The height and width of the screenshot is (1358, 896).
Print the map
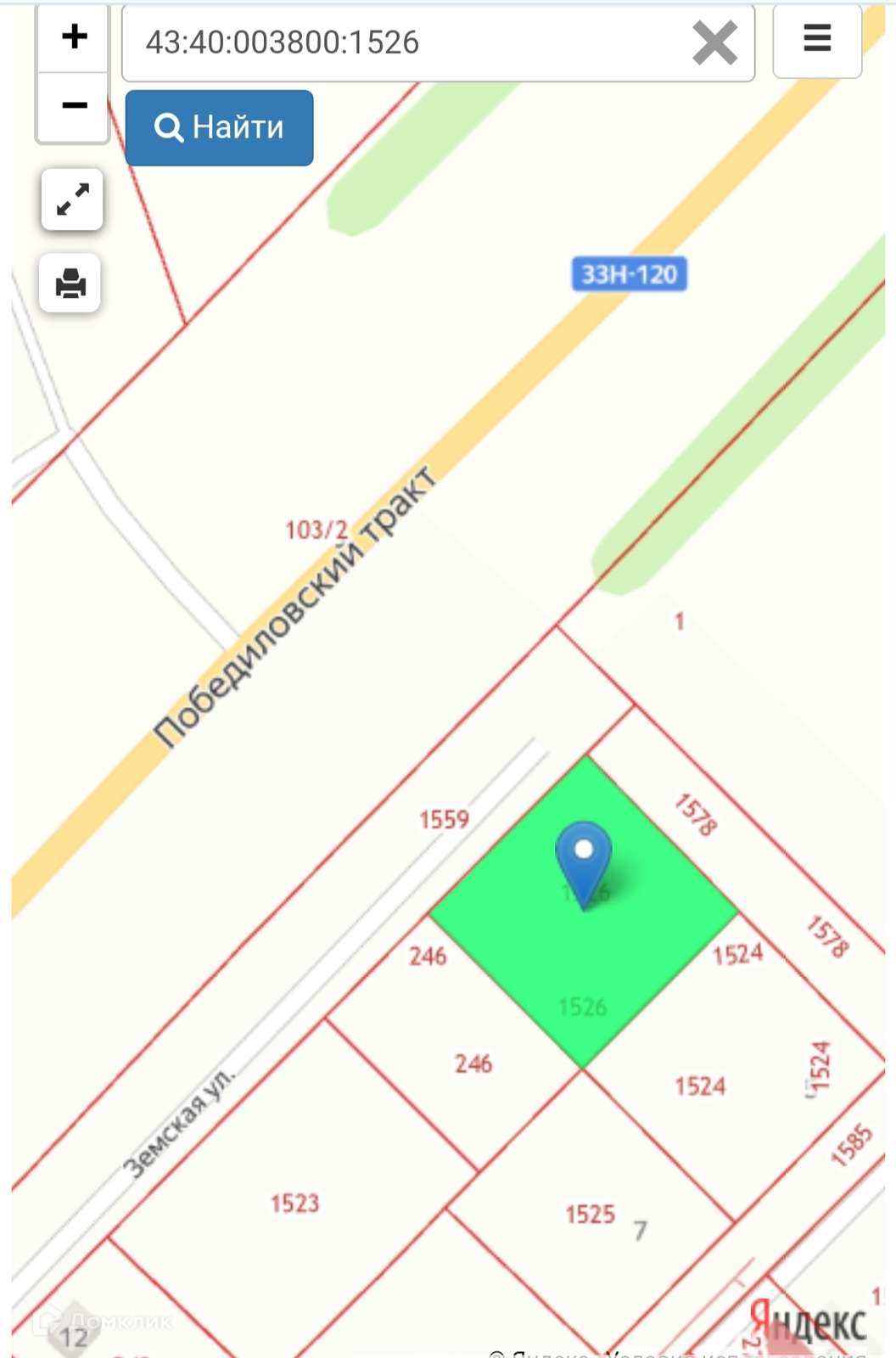[70, 283]
